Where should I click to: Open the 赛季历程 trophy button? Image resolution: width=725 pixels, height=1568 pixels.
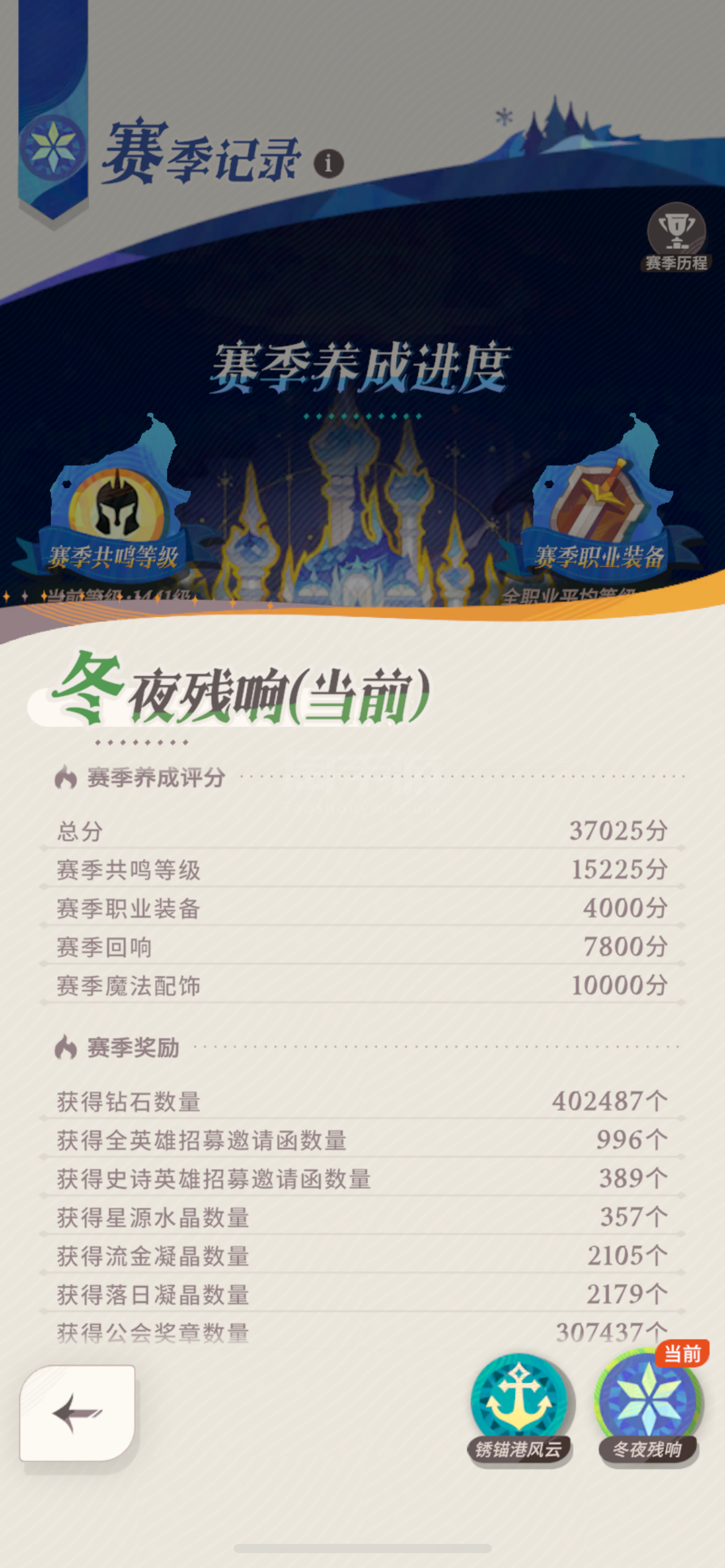676,237
